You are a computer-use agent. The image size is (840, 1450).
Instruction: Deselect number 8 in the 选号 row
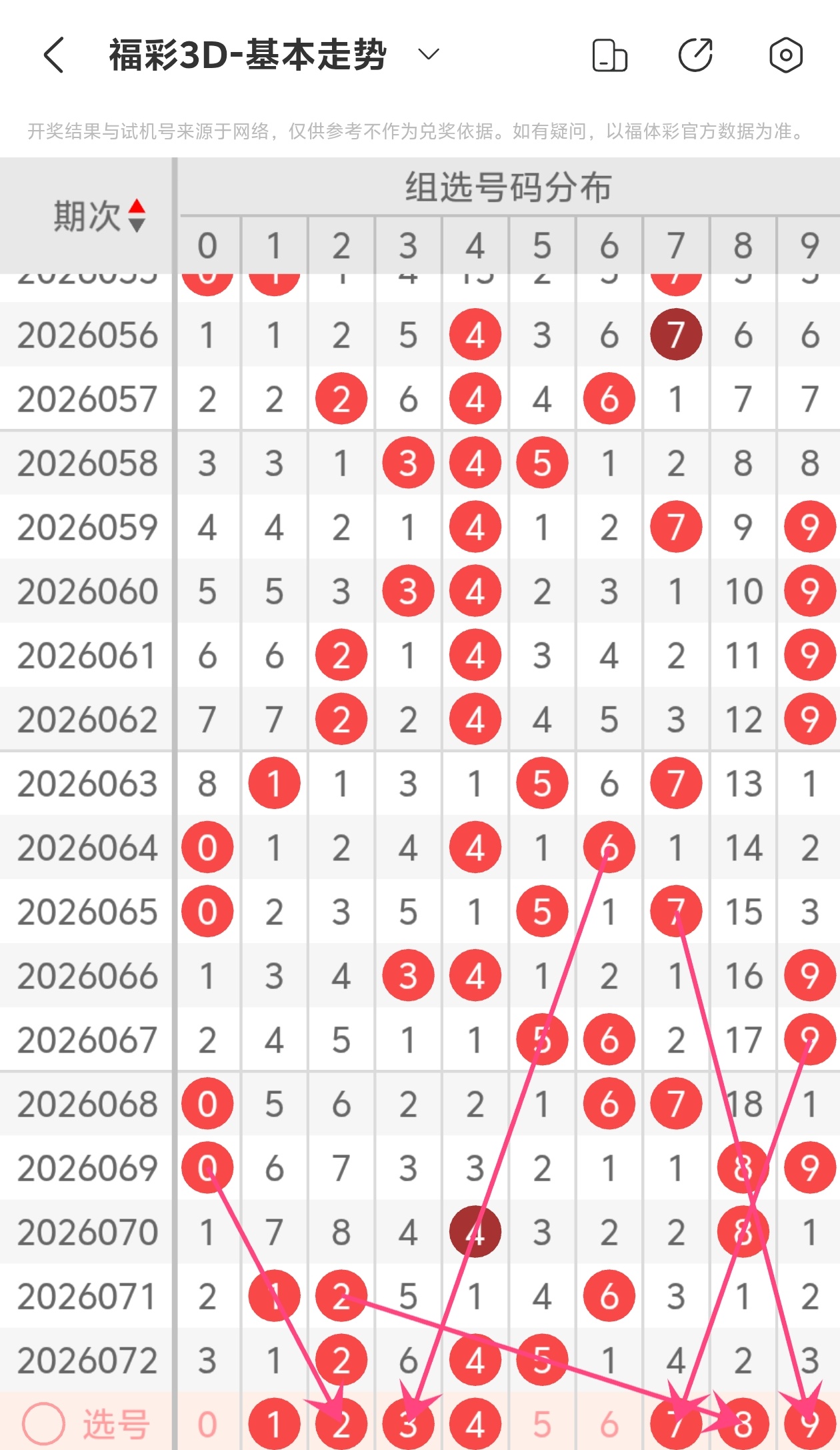[743, 1425]
